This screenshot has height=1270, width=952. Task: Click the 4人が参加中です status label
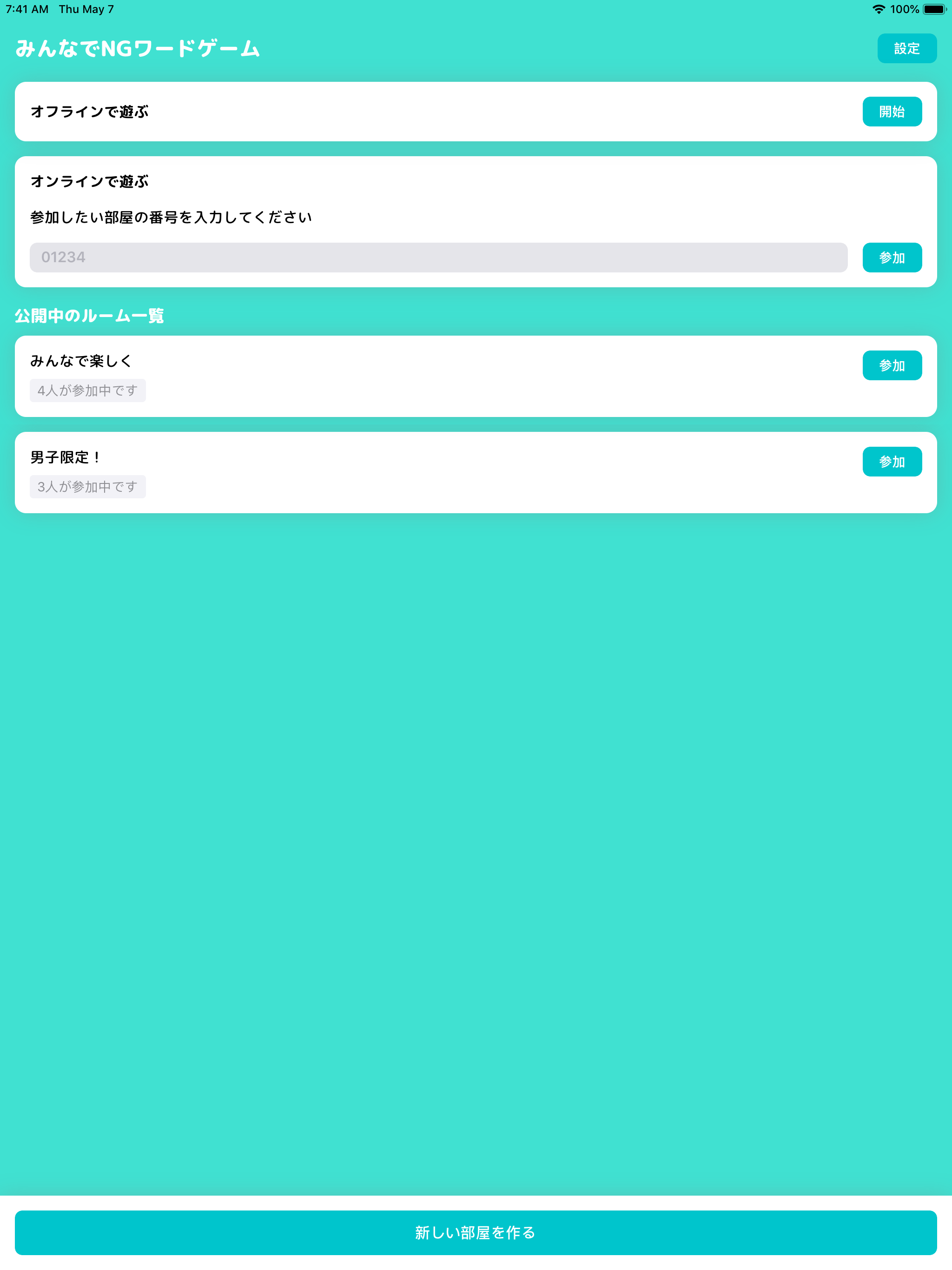87,390
